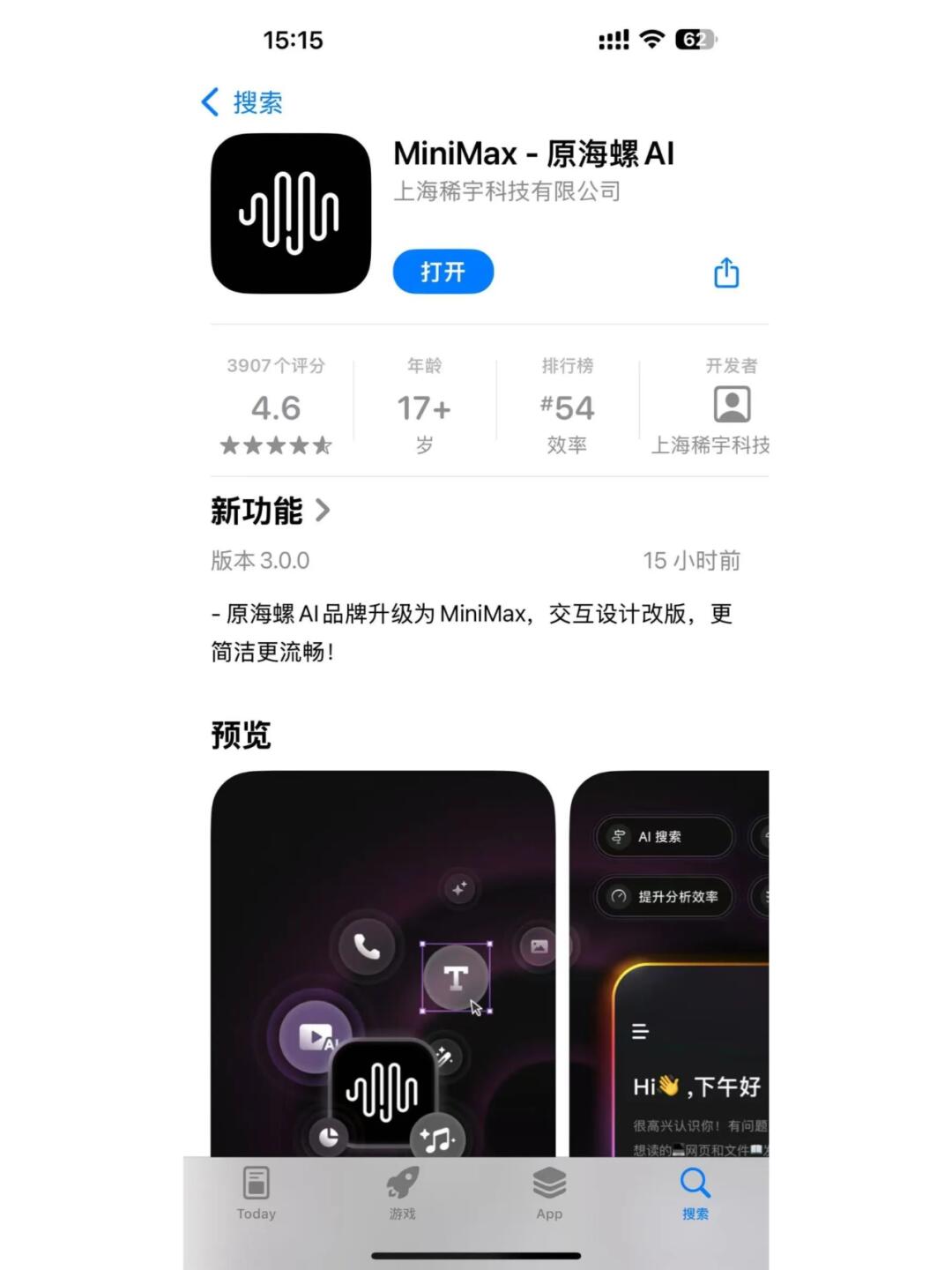This screenshot has width=952, height=1270.
Task: Switch to the App tab
Action: coord(549,1193)
